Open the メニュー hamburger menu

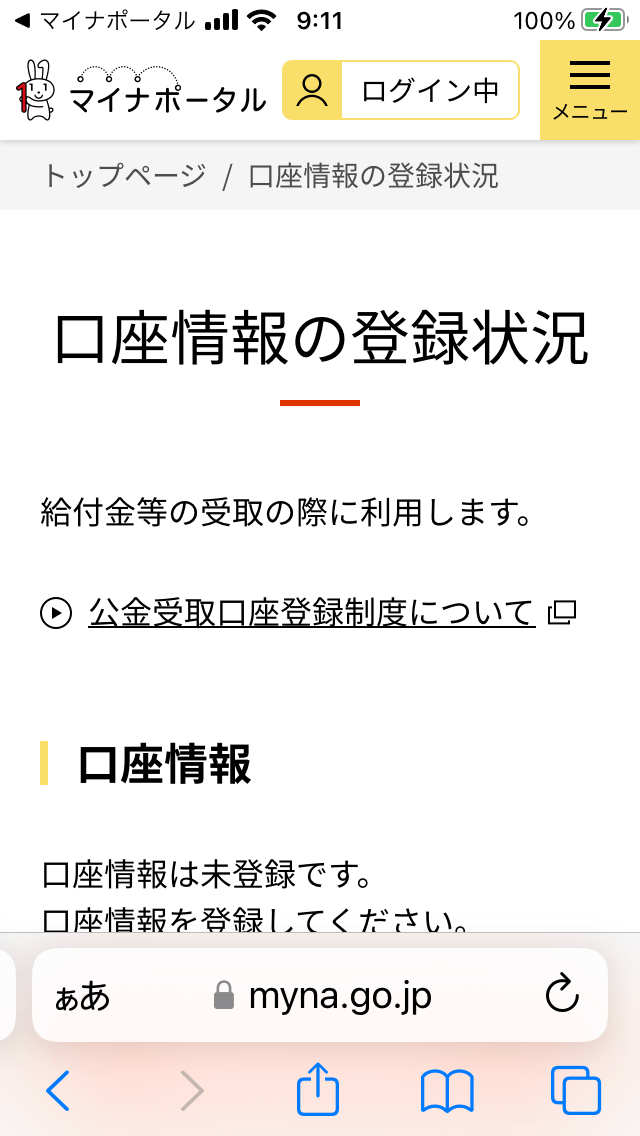(x=590, y=90)
